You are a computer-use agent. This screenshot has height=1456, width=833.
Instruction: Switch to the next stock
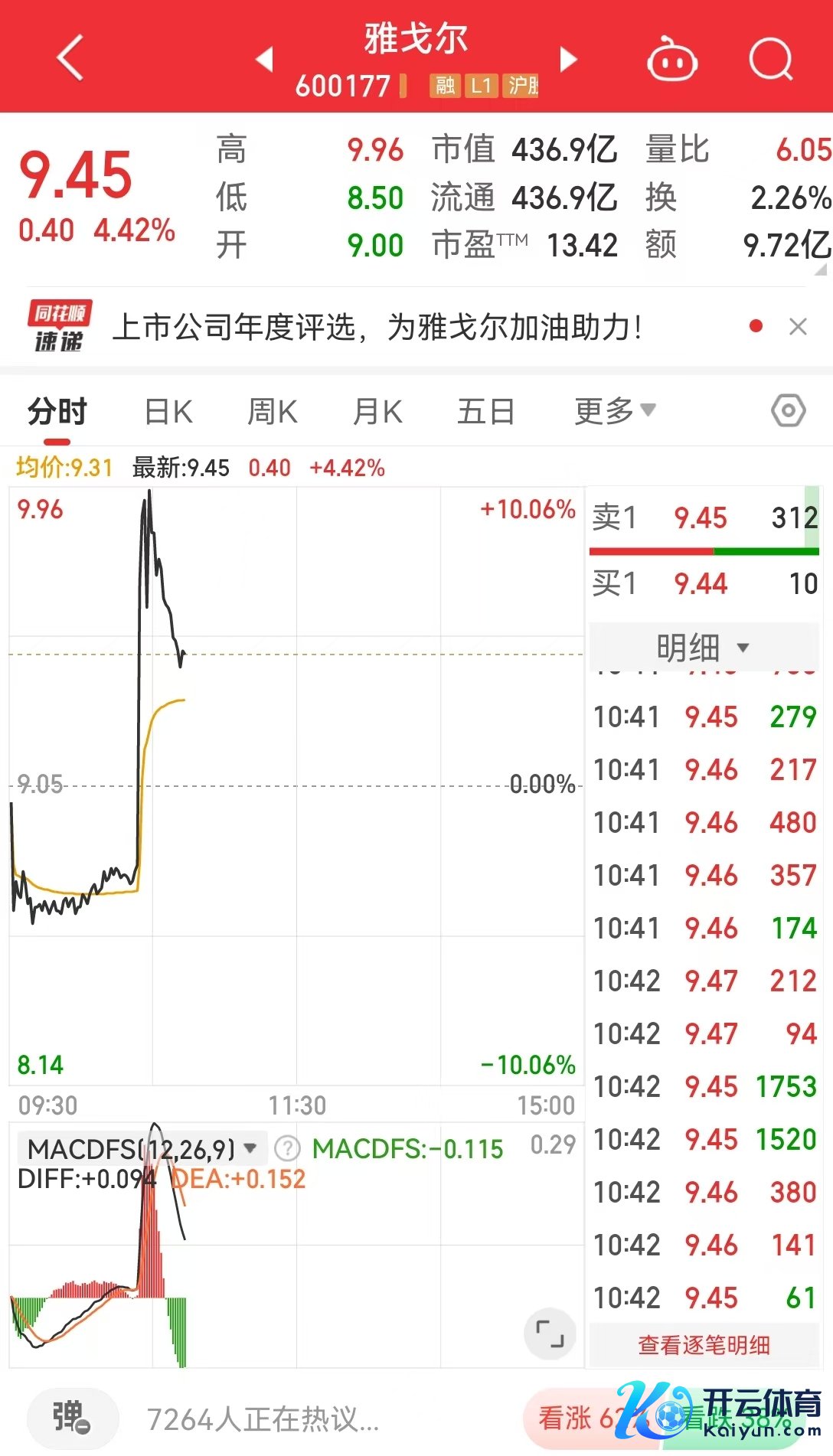coord(568,59)
